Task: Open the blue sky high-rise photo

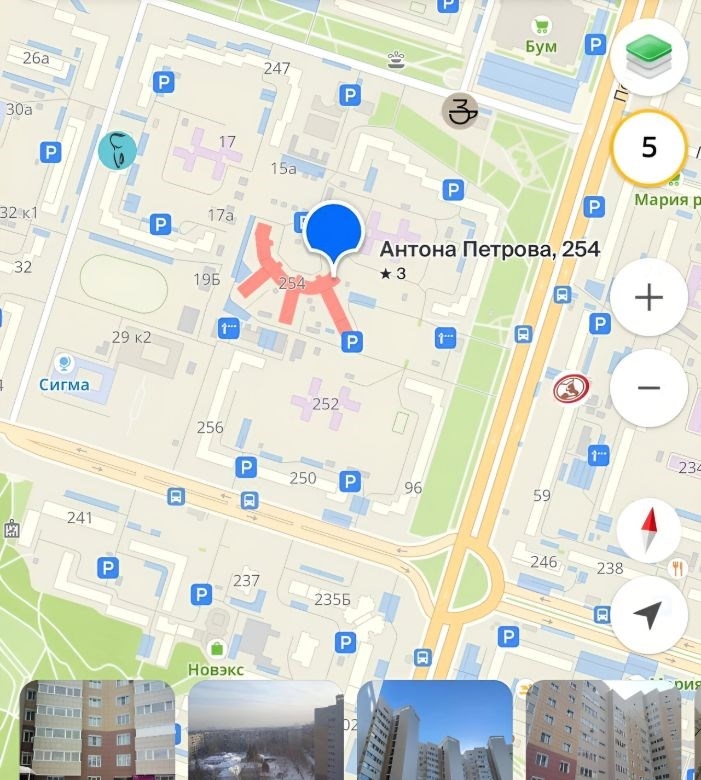Action: click(434, 730)
